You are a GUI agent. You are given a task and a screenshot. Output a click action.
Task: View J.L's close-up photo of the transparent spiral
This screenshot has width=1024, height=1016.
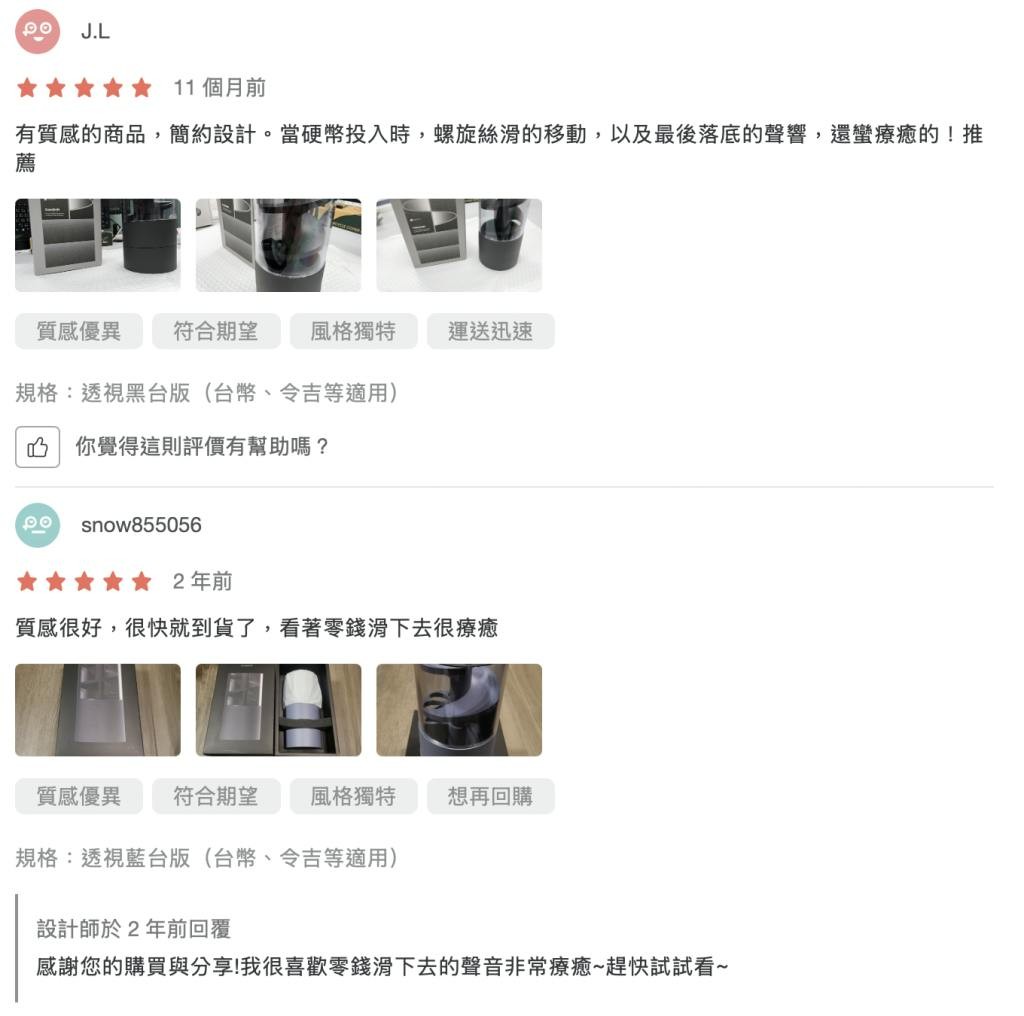tap(278, 245)
